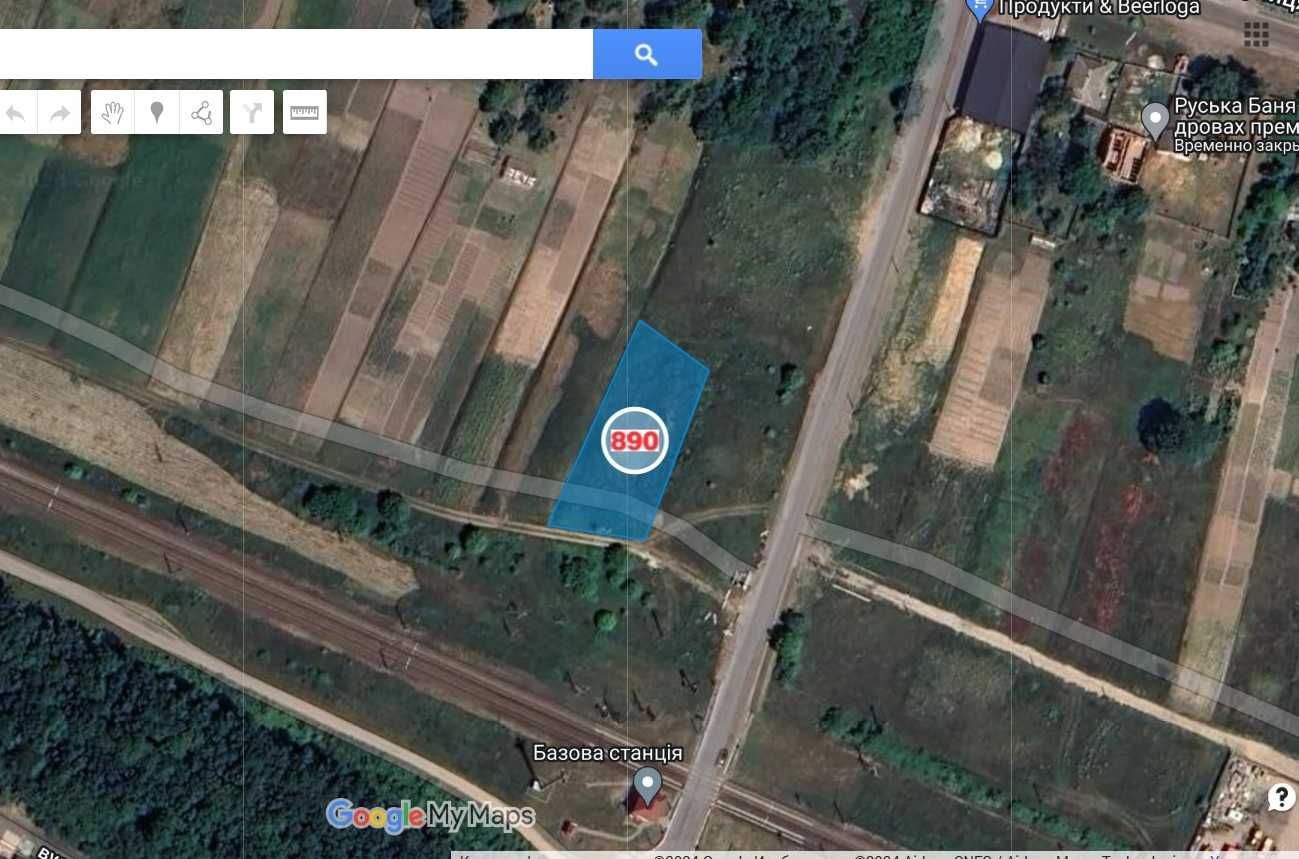Open the Базова станція place pin
1299x859 pixels.
648,784
